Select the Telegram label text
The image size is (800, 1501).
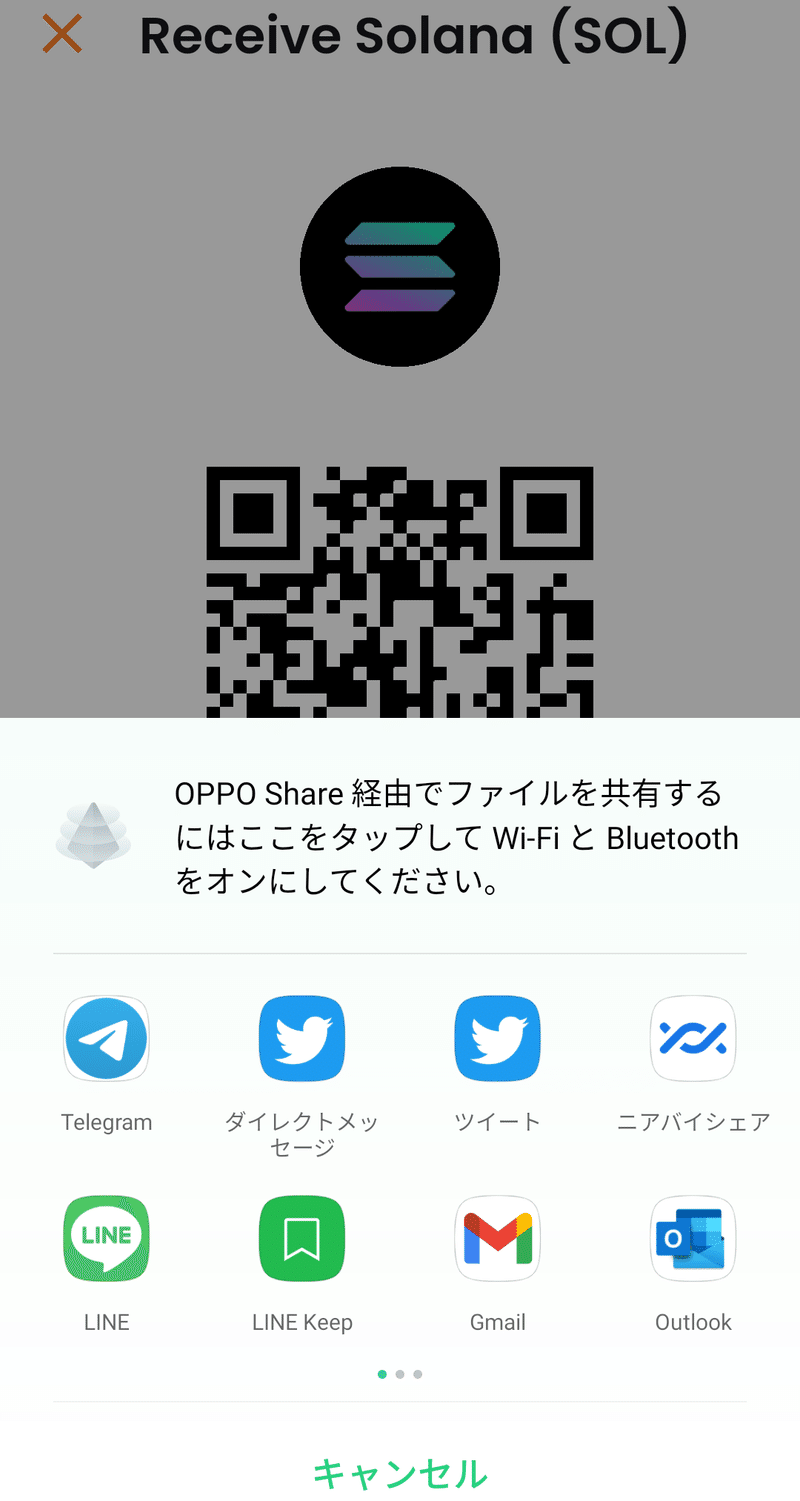[106, 1121]
